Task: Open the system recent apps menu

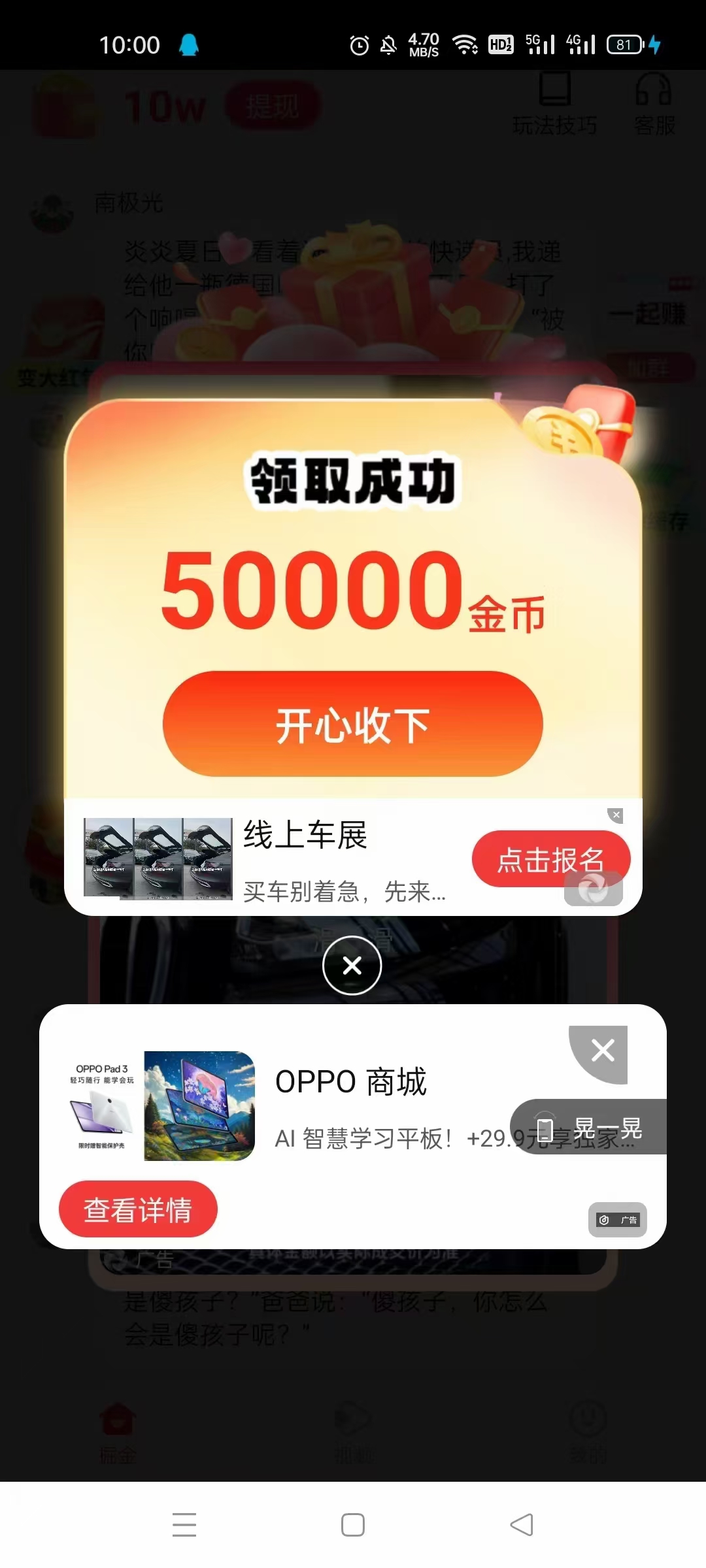Action: coord(184,1525)
